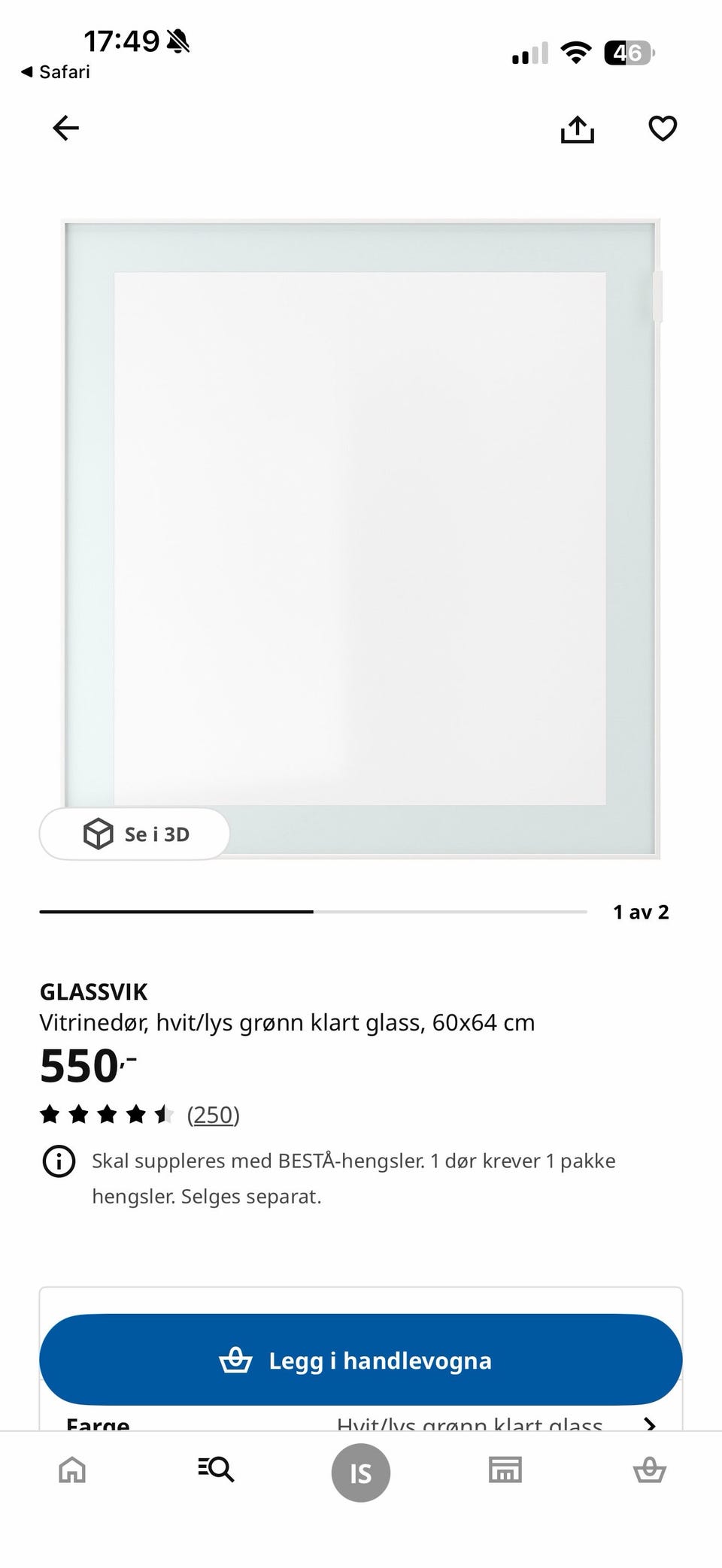
Task: Open the 250 reviews link
Action: tap(214, 1114)
